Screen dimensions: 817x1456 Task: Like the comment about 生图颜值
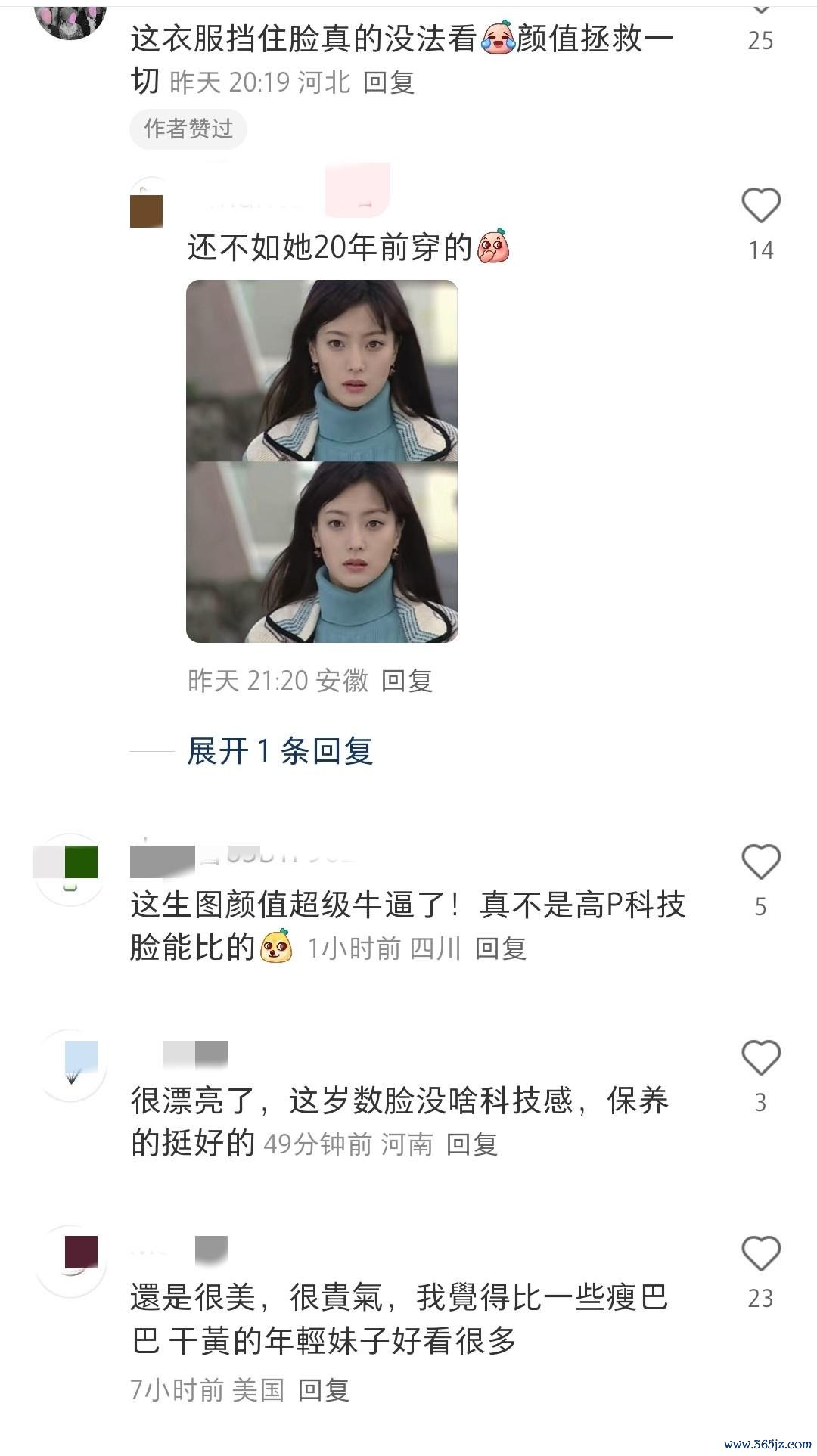pos(760,862)
